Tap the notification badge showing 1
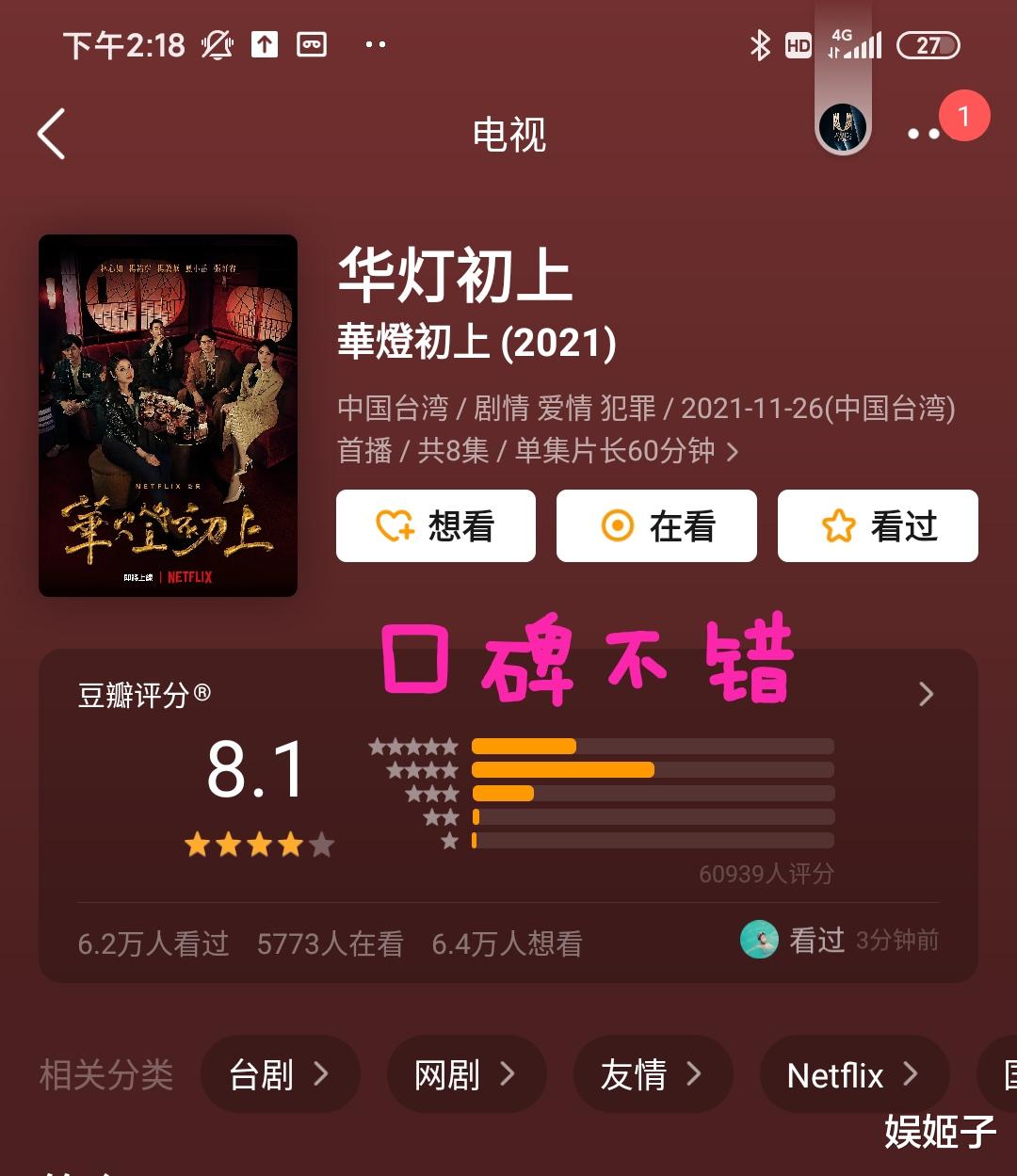This screenshot has width=1017, height=1176. pos(962,115)
